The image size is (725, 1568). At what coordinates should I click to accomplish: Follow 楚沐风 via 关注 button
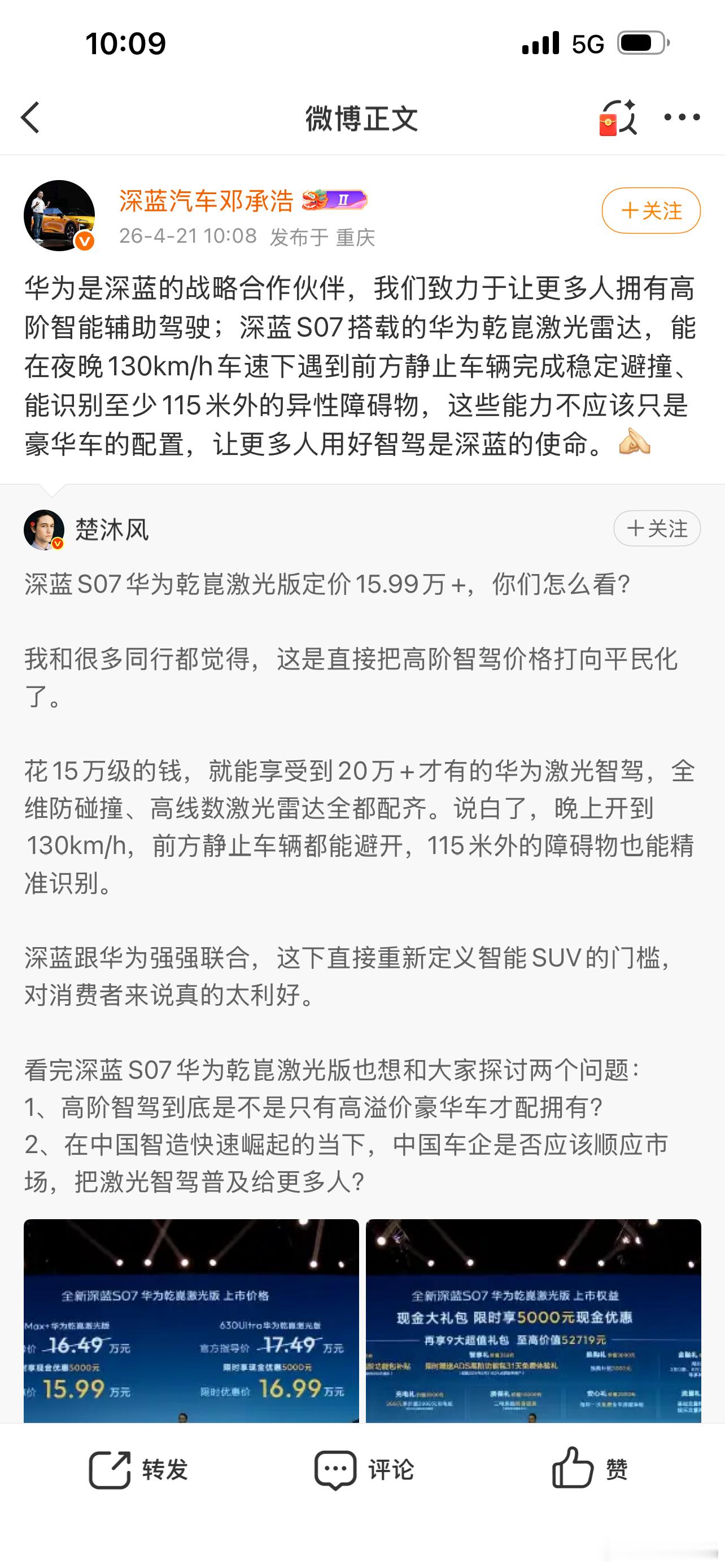click(x=657, y=528)
